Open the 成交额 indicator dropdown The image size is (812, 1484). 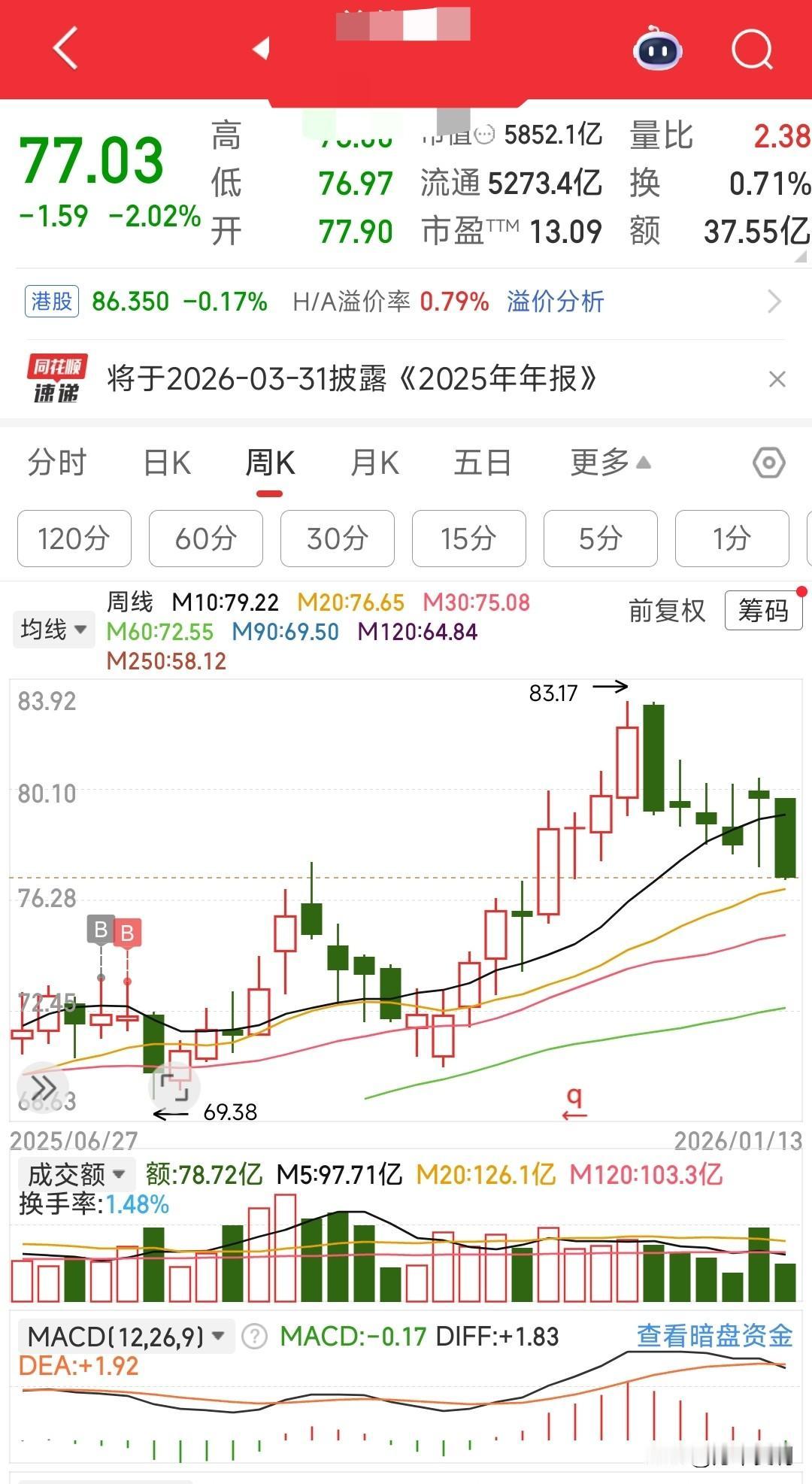75,1174
